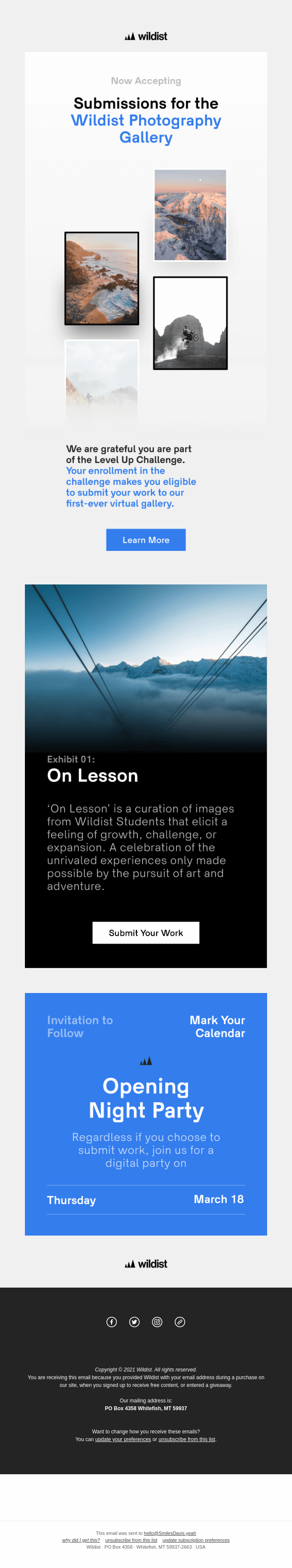Open the Facebook icon in footer
The width and height of the screenshot is (292, 1568).
[111, 1322]
